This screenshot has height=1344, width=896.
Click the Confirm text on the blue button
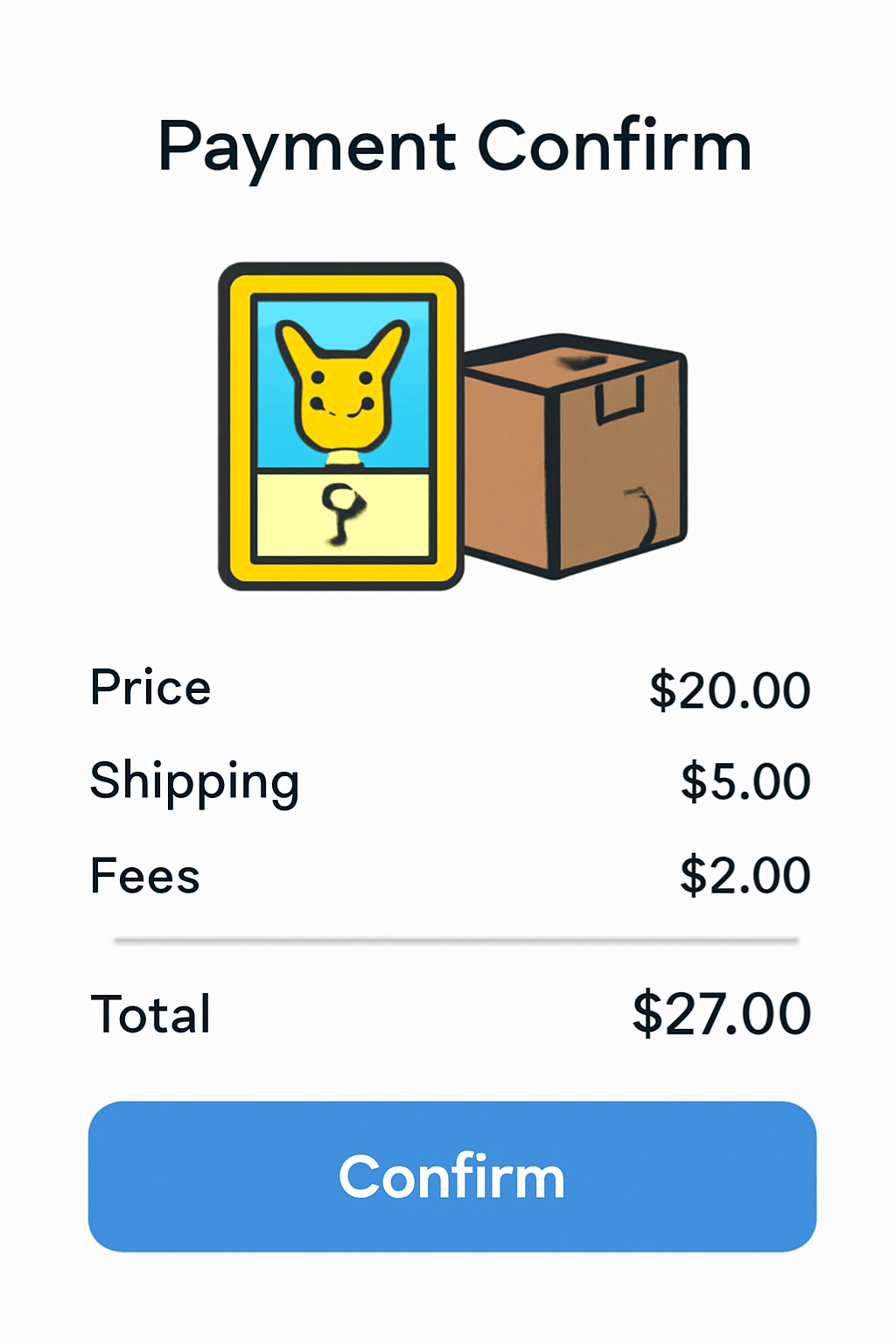[451, 1177]
